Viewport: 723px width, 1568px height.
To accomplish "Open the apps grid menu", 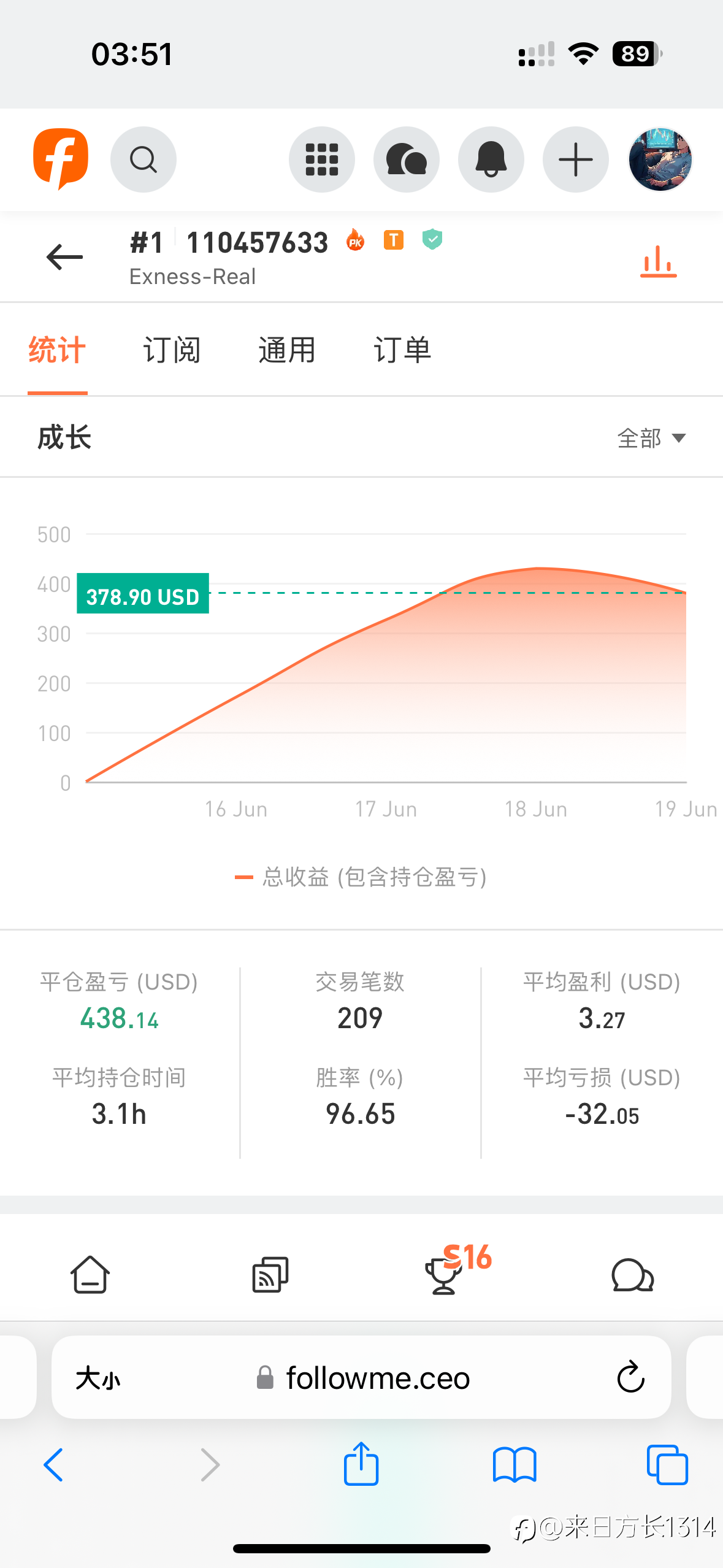I will point(322,159).
